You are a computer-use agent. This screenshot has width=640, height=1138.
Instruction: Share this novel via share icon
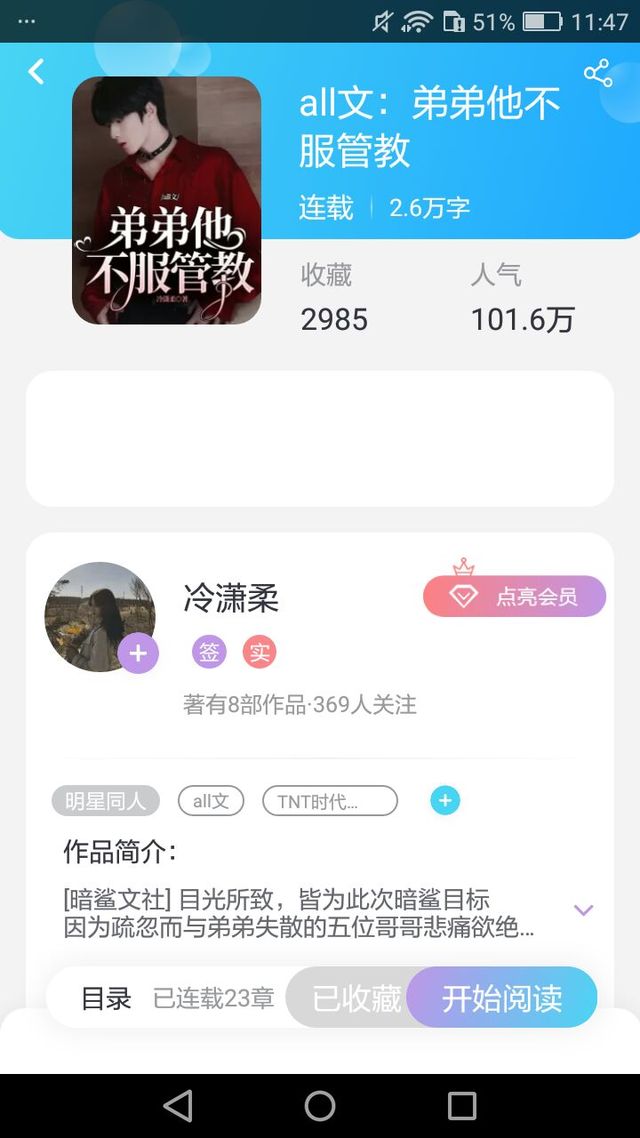pyautogui.click(x=598, y=73)
